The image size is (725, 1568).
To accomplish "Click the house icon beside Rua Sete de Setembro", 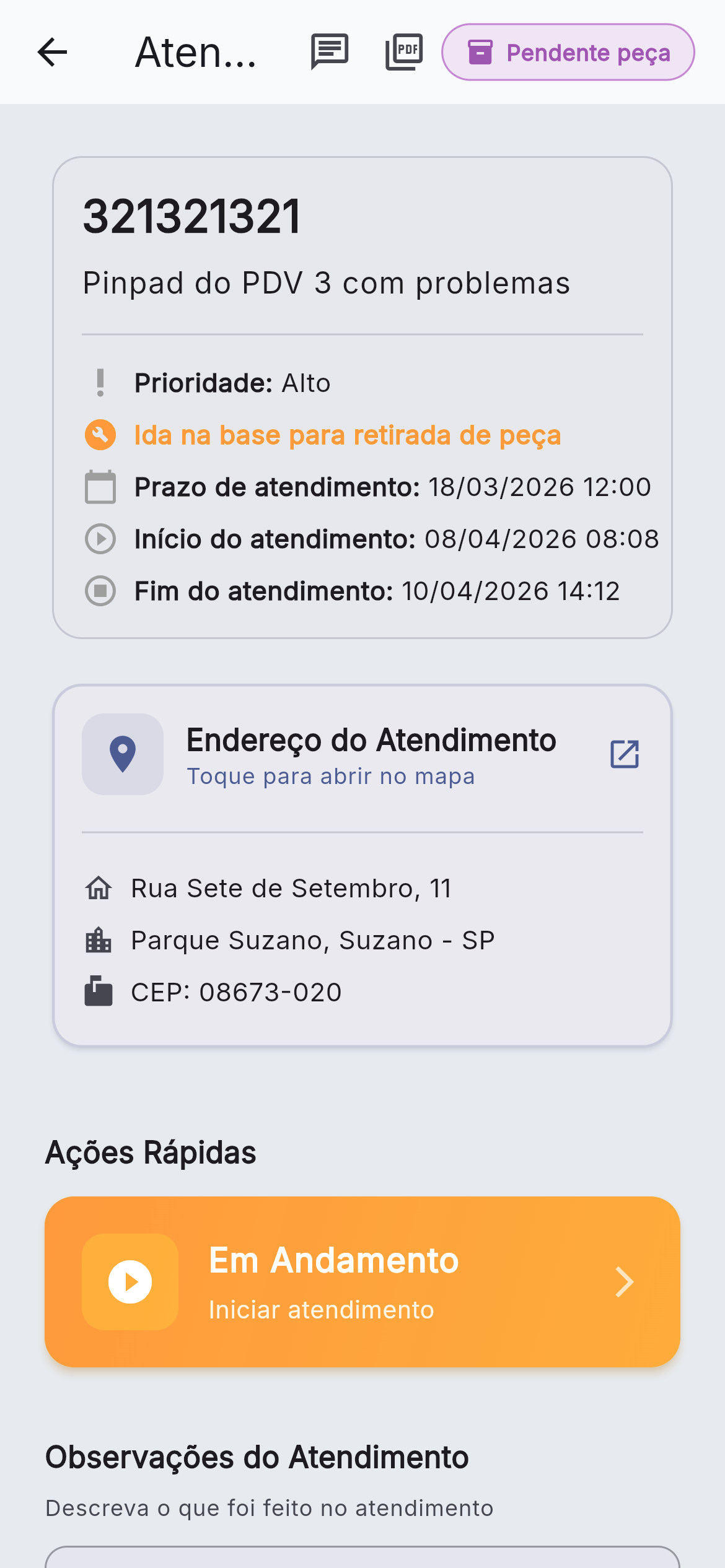I will (98, 888).
